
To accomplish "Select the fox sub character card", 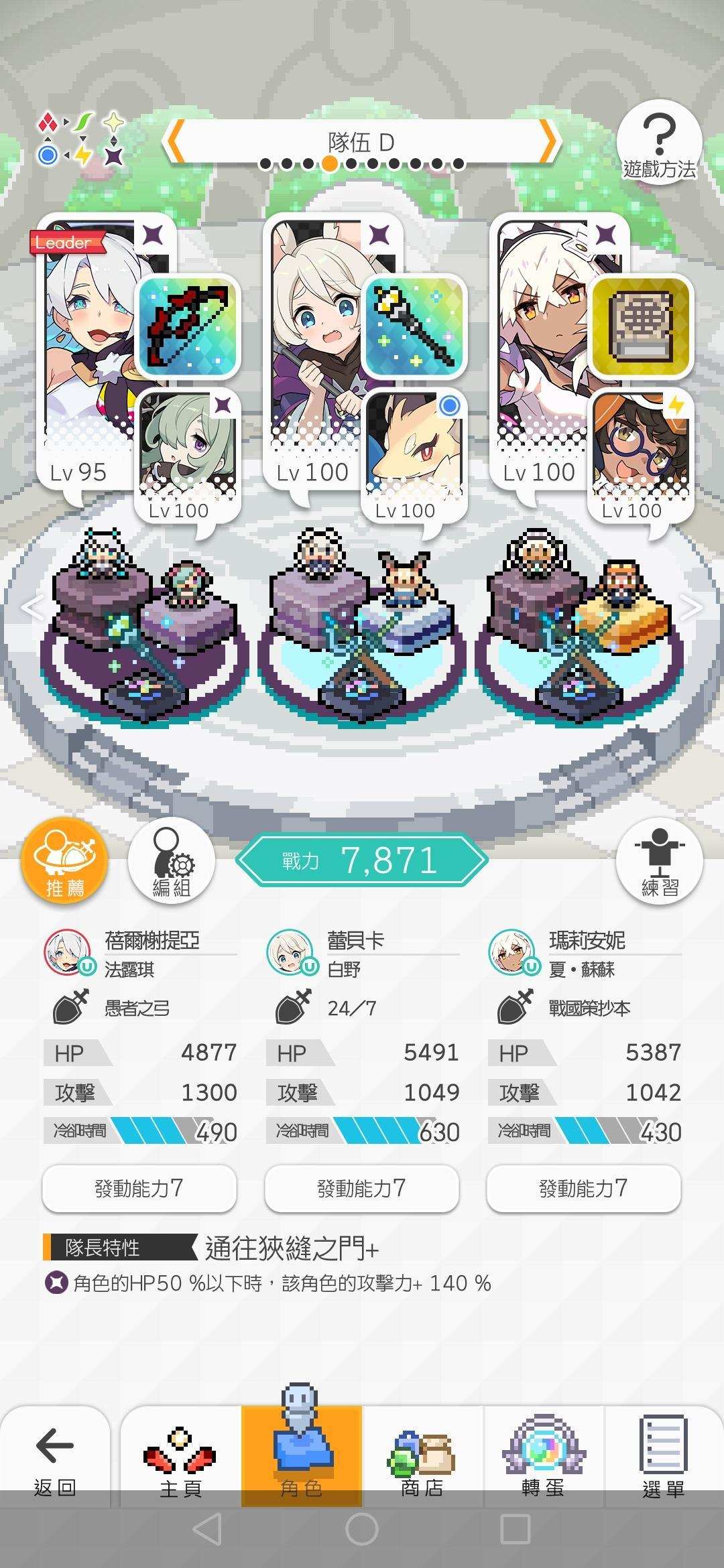I will pyautogui.click(x=415, y=457).
